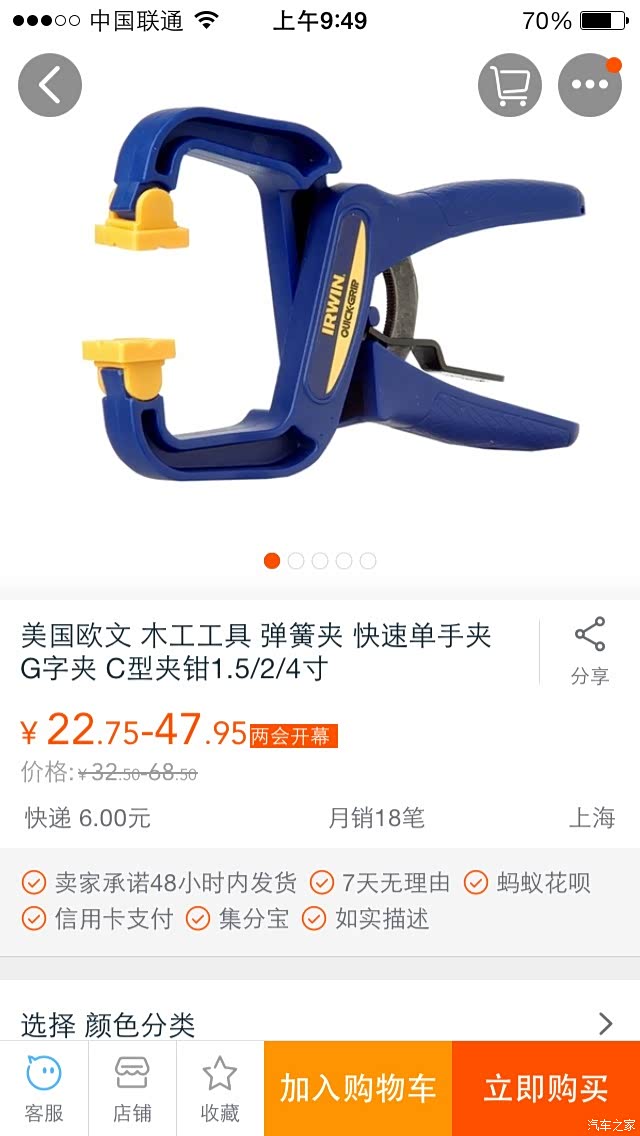This screenshot has width=640, height=1136.
Task: Jump to the second image page dot
Action: (x=296, y=561)
